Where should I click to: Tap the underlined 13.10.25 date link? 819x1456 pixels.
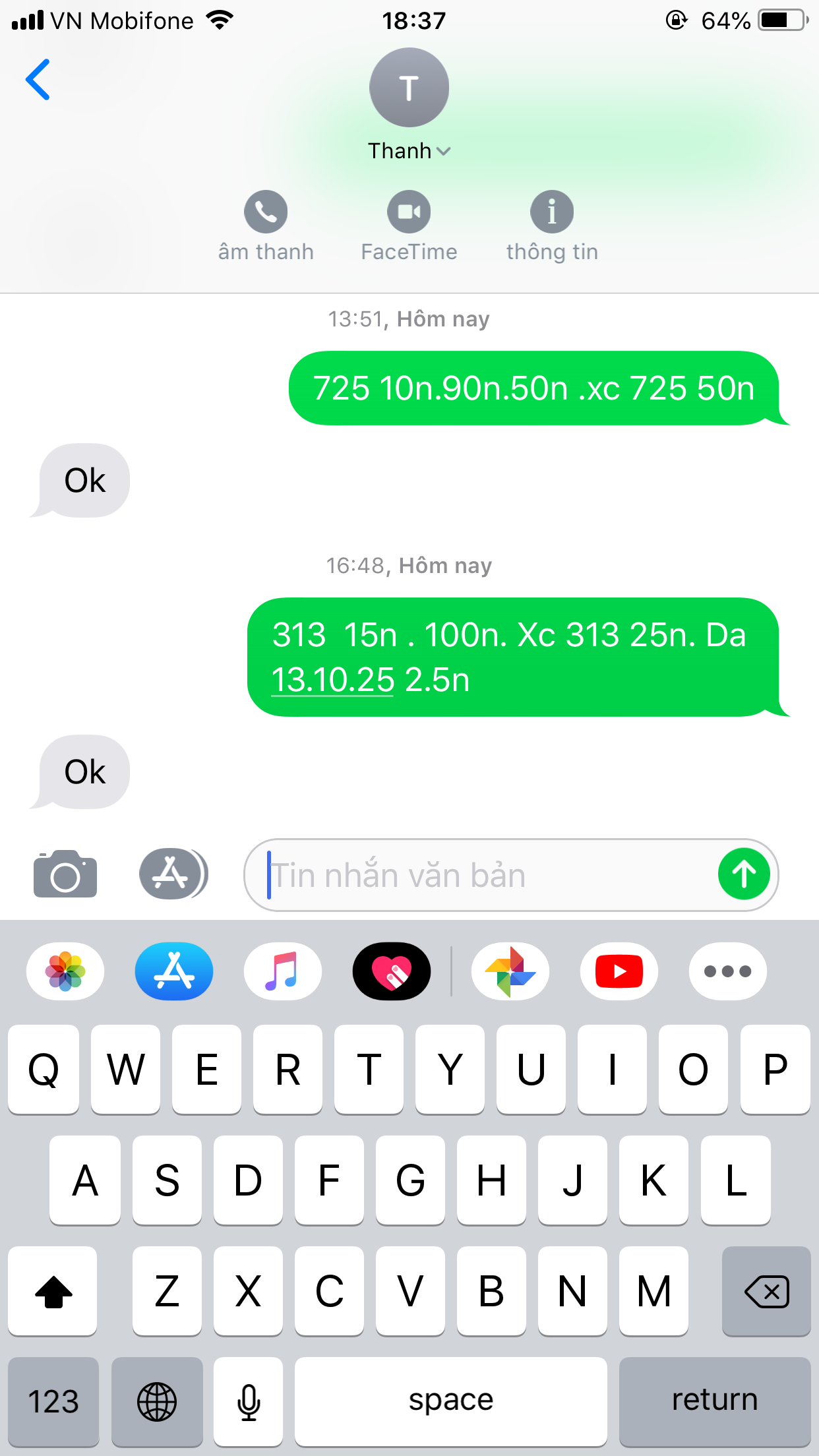(333, 680)
